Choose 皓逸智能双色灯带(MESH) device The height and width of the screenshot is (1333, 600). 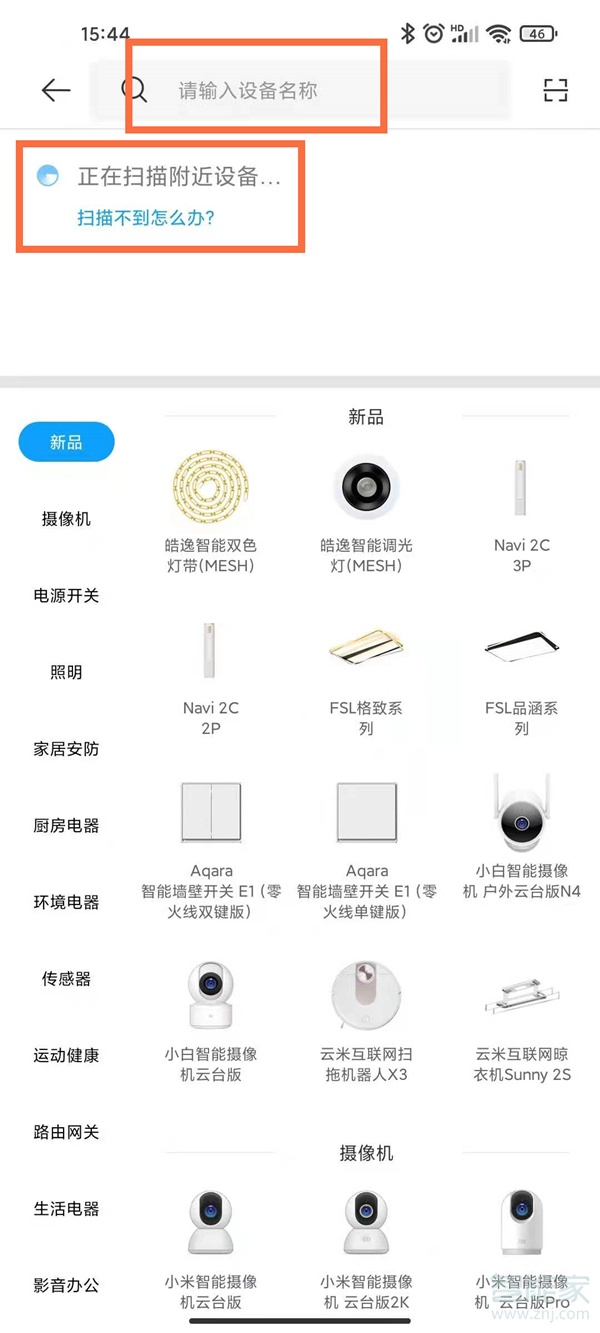point(211,510)
